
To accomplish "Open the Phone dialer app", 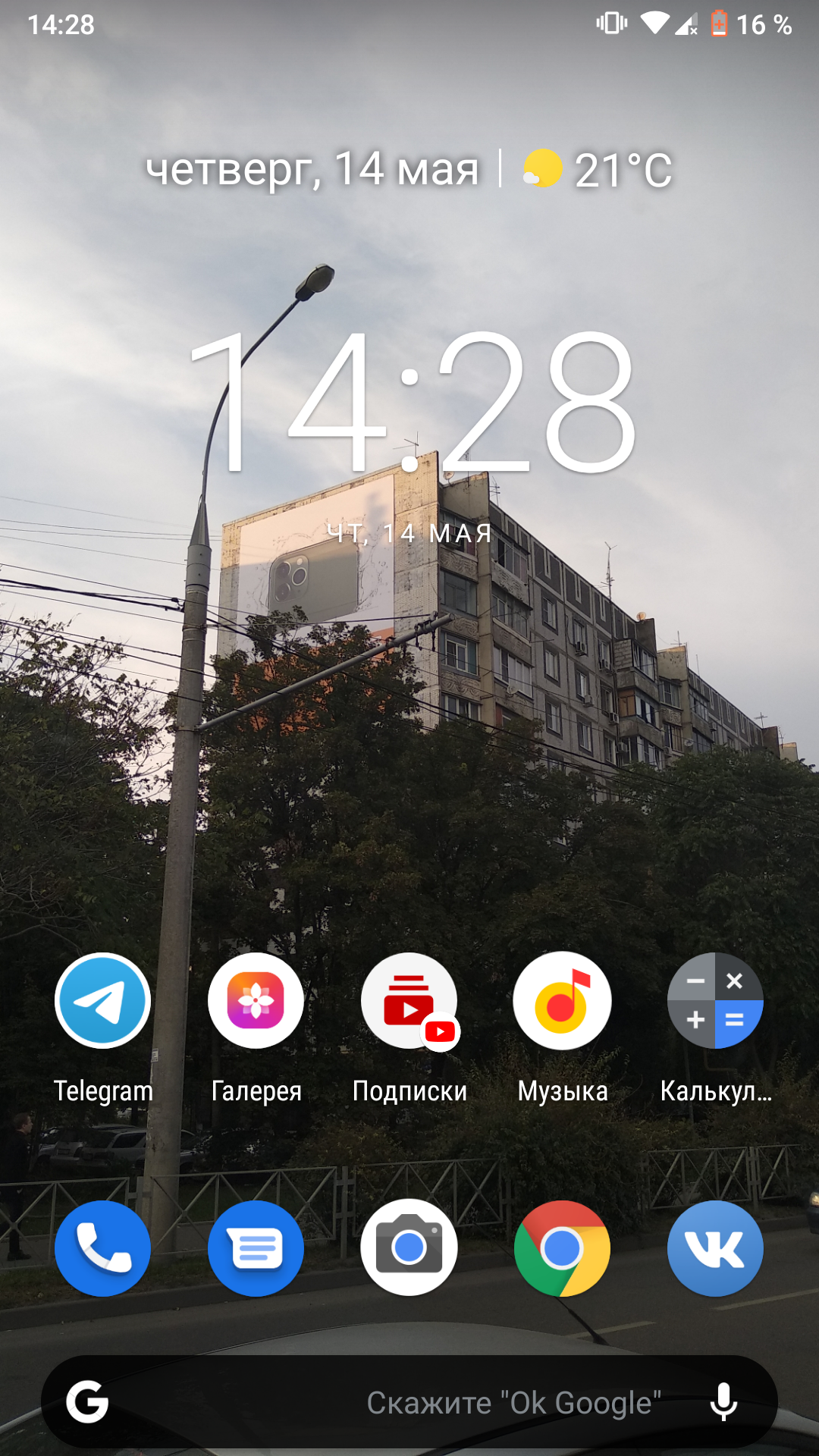I will (x=103, y=1248).
